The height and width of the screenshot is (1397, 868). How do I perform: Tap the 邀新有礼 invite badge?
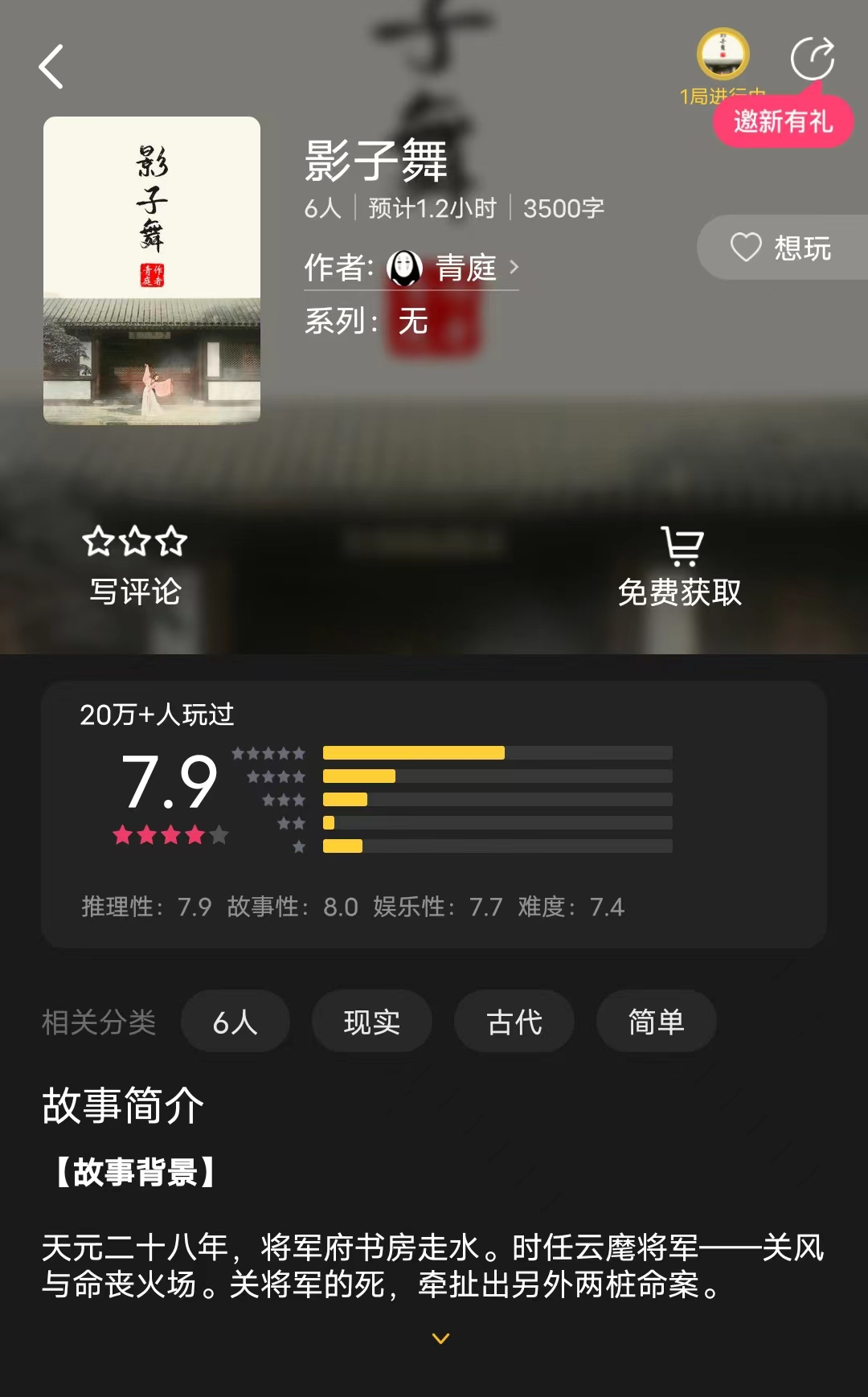coord(783,122)
